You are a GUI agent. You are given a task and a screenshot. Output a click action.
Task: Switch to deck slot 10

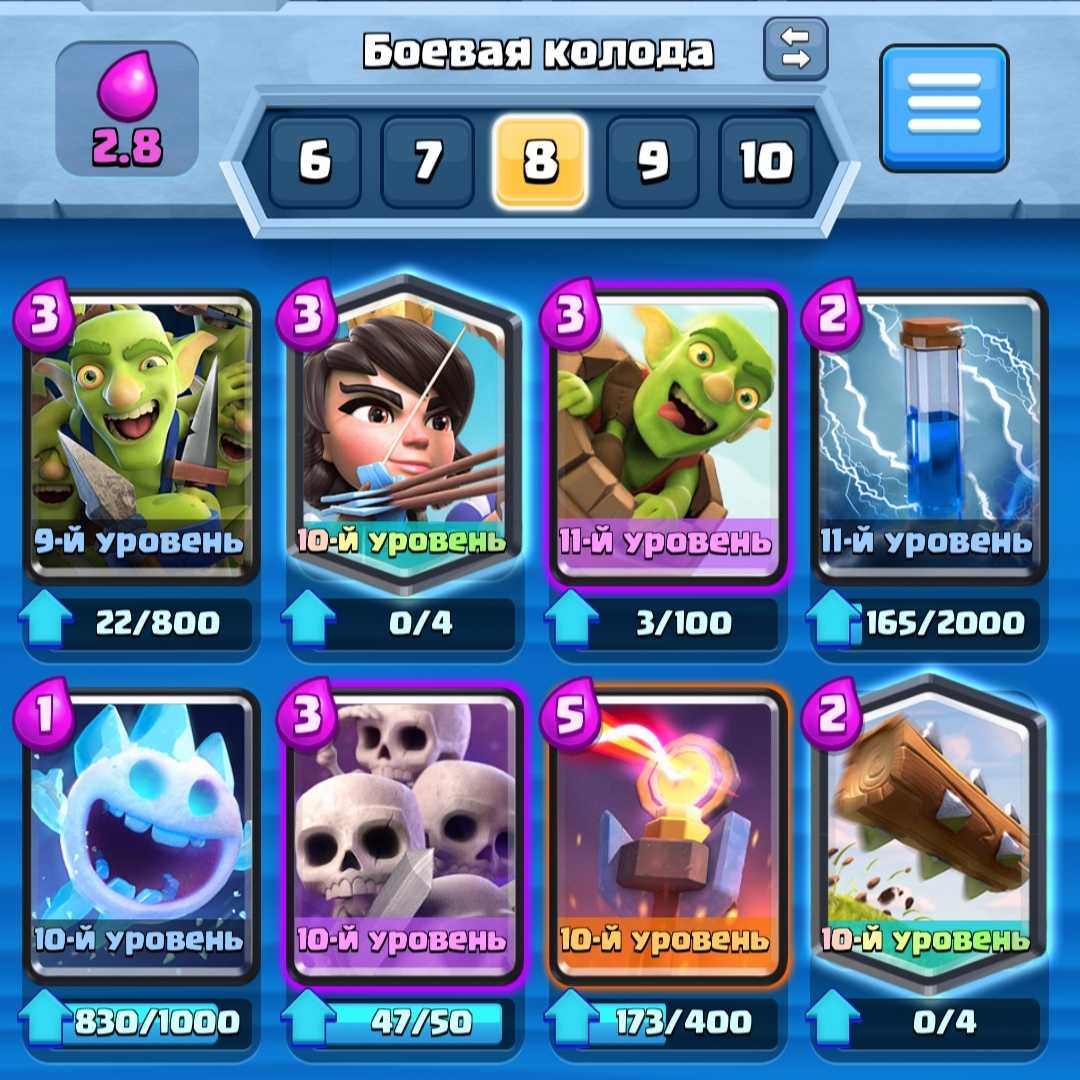point(766,162)
